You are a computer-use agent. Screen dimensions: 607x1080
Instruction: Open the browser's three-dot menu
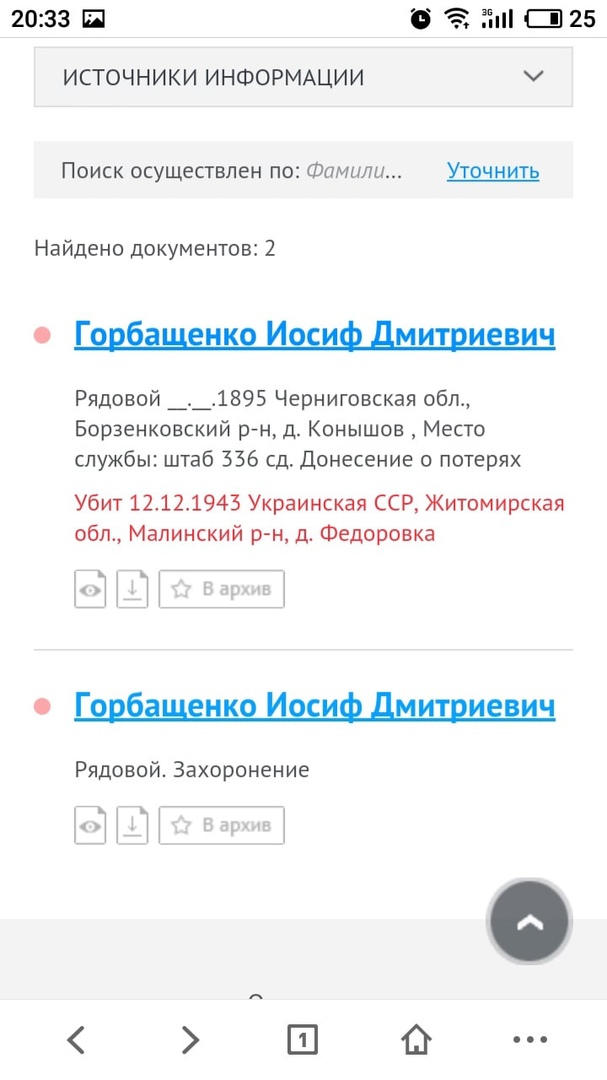pos(529,1040)
